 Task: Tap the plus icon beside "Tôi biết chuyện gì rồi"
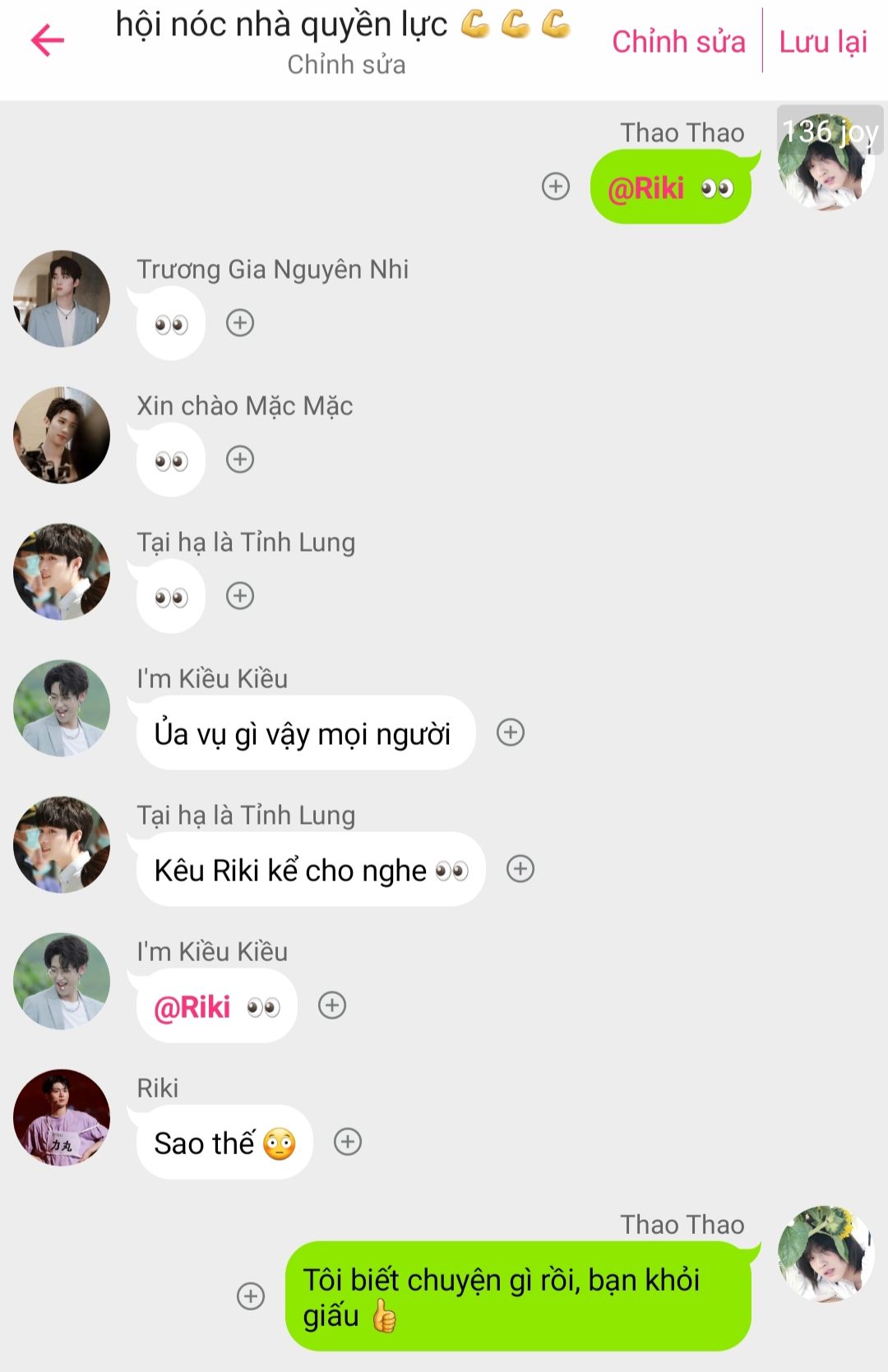[x=251, y=1296]
